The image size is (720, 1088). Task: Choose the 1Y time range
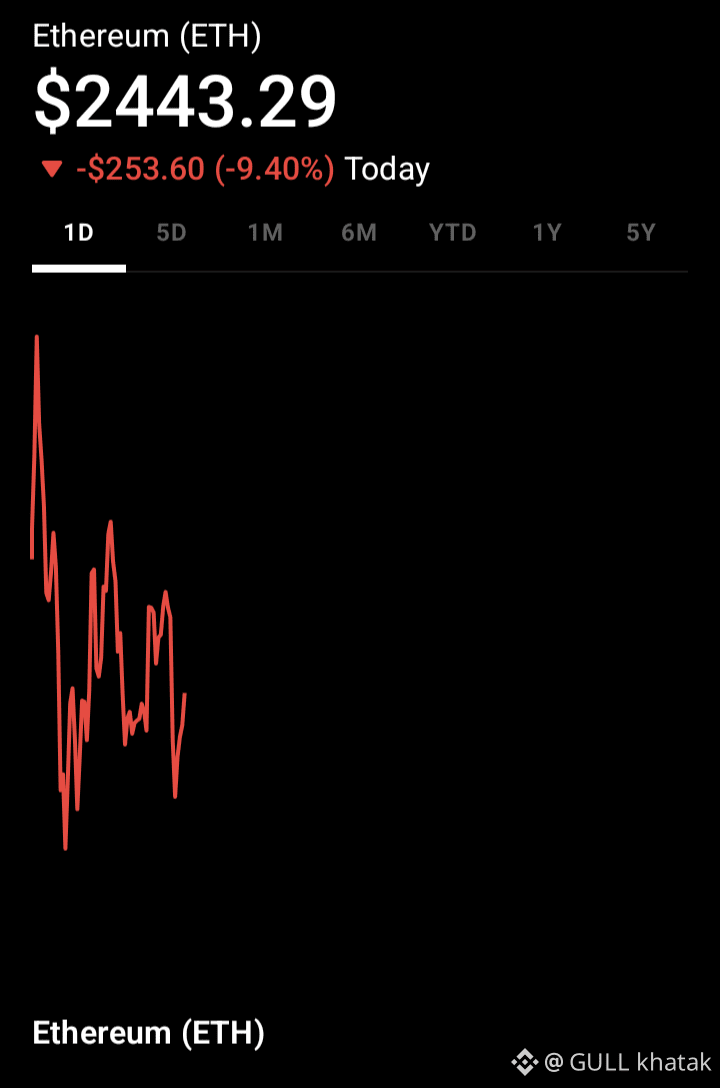pyautogui.click(x=547, y=233)
